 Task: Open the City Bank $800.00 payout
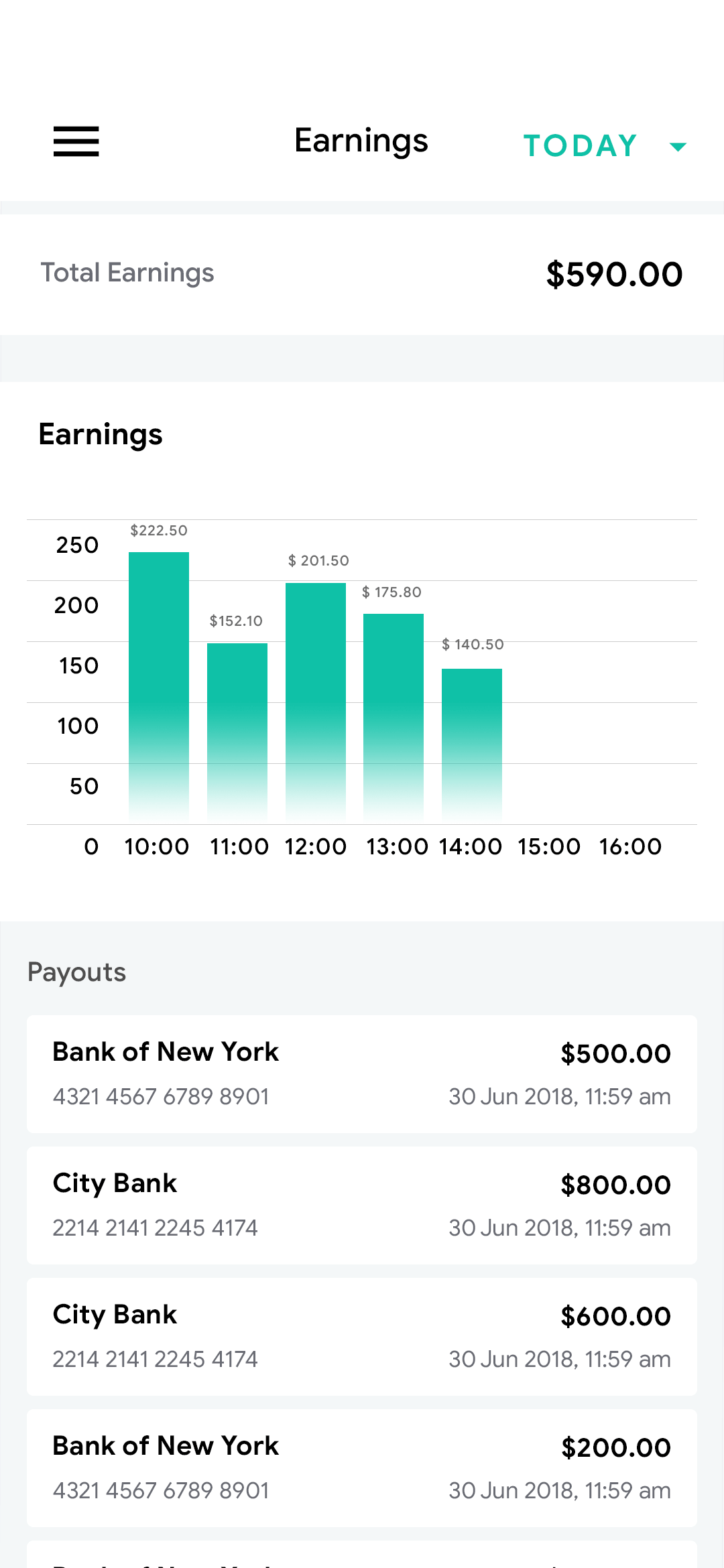click(x=362, y=1204)
